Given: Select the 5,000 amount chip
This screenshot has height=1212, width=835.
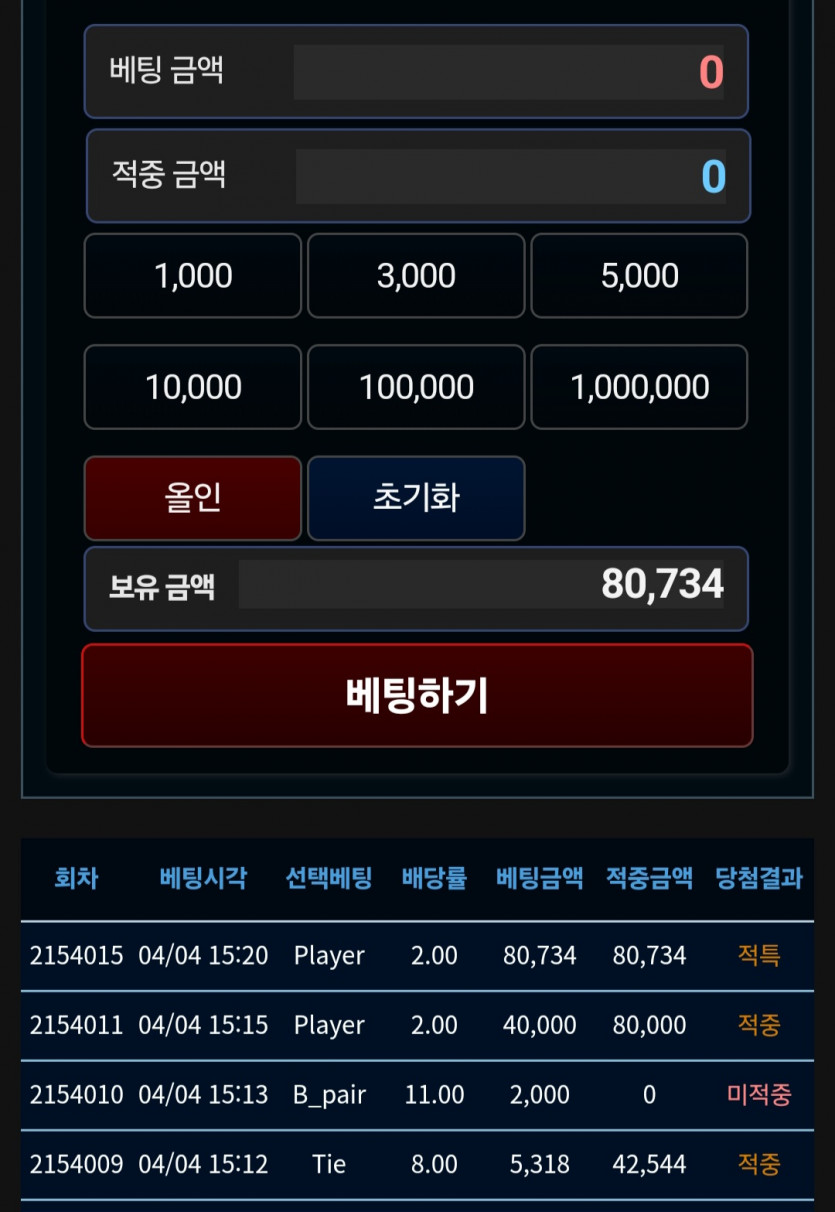Looking at the screenshot, I should tap(639, 276).
